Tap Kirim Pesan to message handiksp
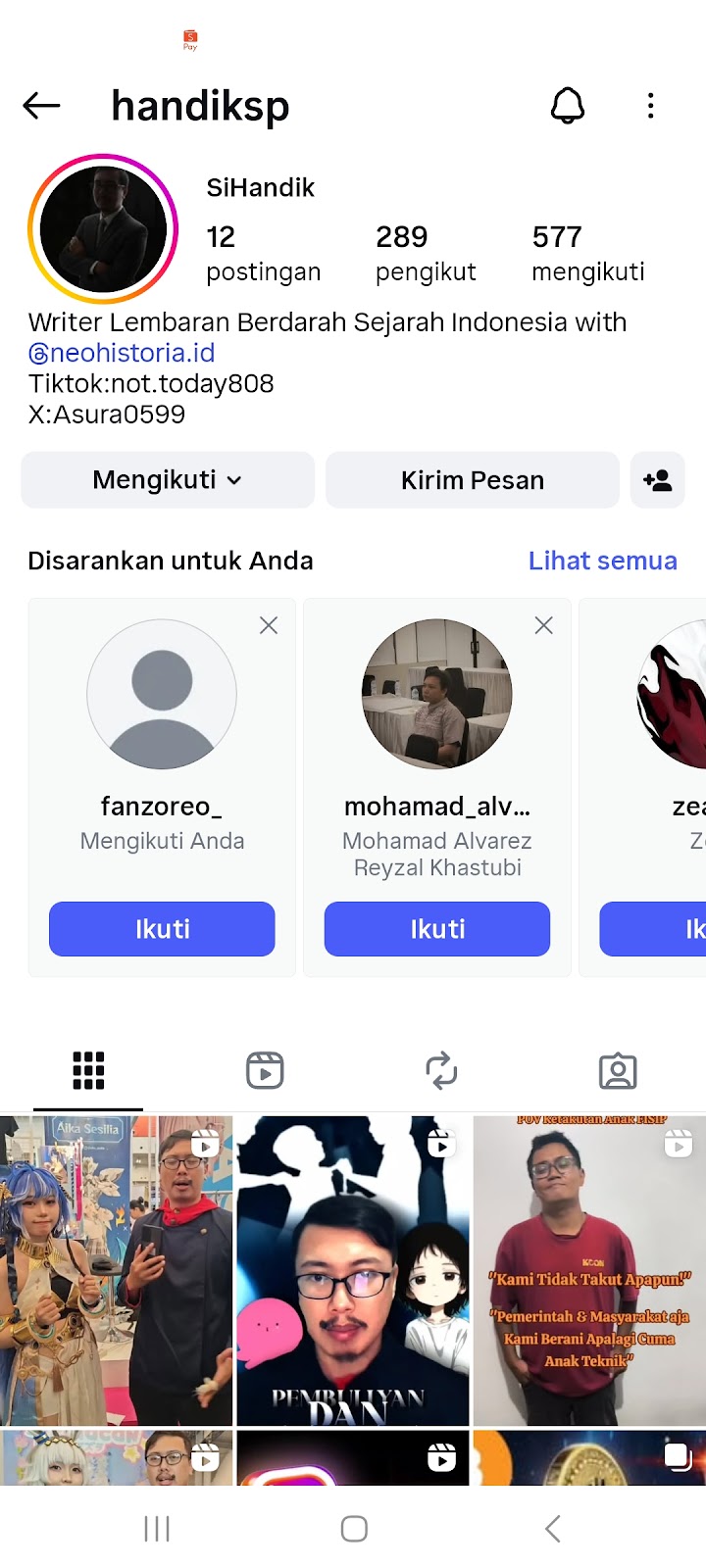Image resolution: width=706 pixels, height=1568 pixels. click(x=472, y=480)
